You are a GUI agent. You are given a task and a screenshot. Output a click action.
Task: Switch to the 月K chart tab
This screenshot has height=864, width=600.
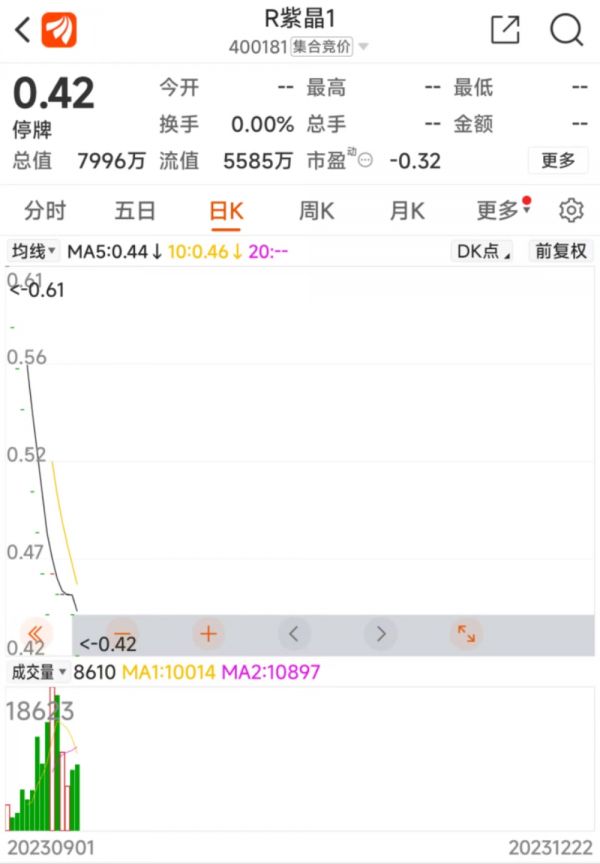[x=407, y=211]
